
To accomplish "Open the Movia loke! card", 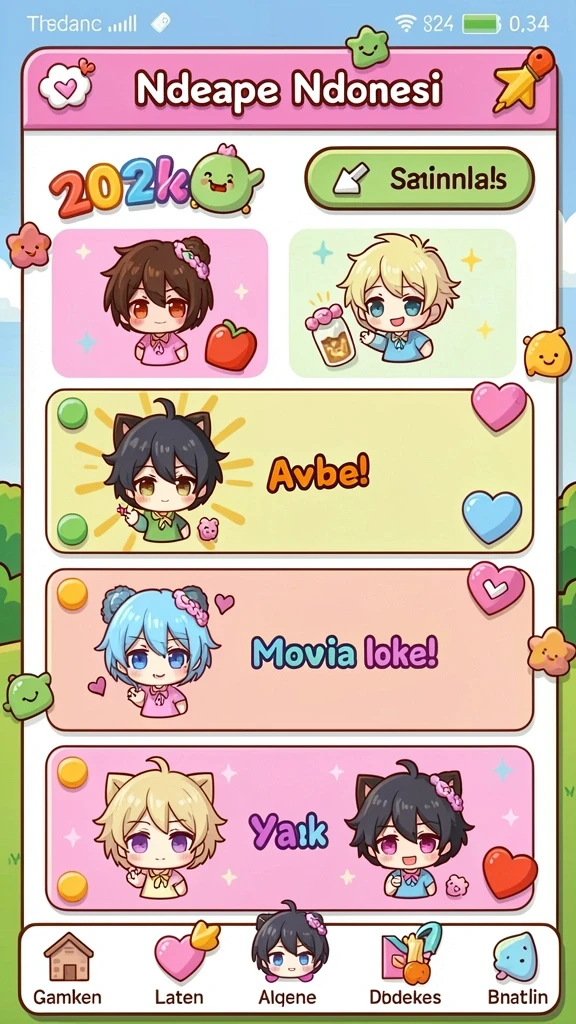I will point(289,650).
